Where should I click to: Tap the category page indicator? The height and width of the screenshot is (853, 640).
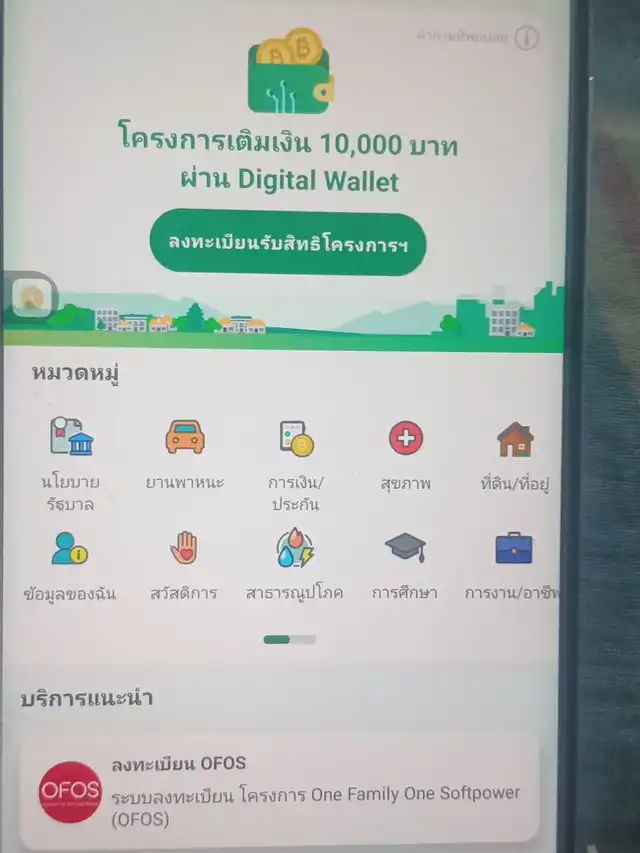pyautogui.click(x=290, y=639)
